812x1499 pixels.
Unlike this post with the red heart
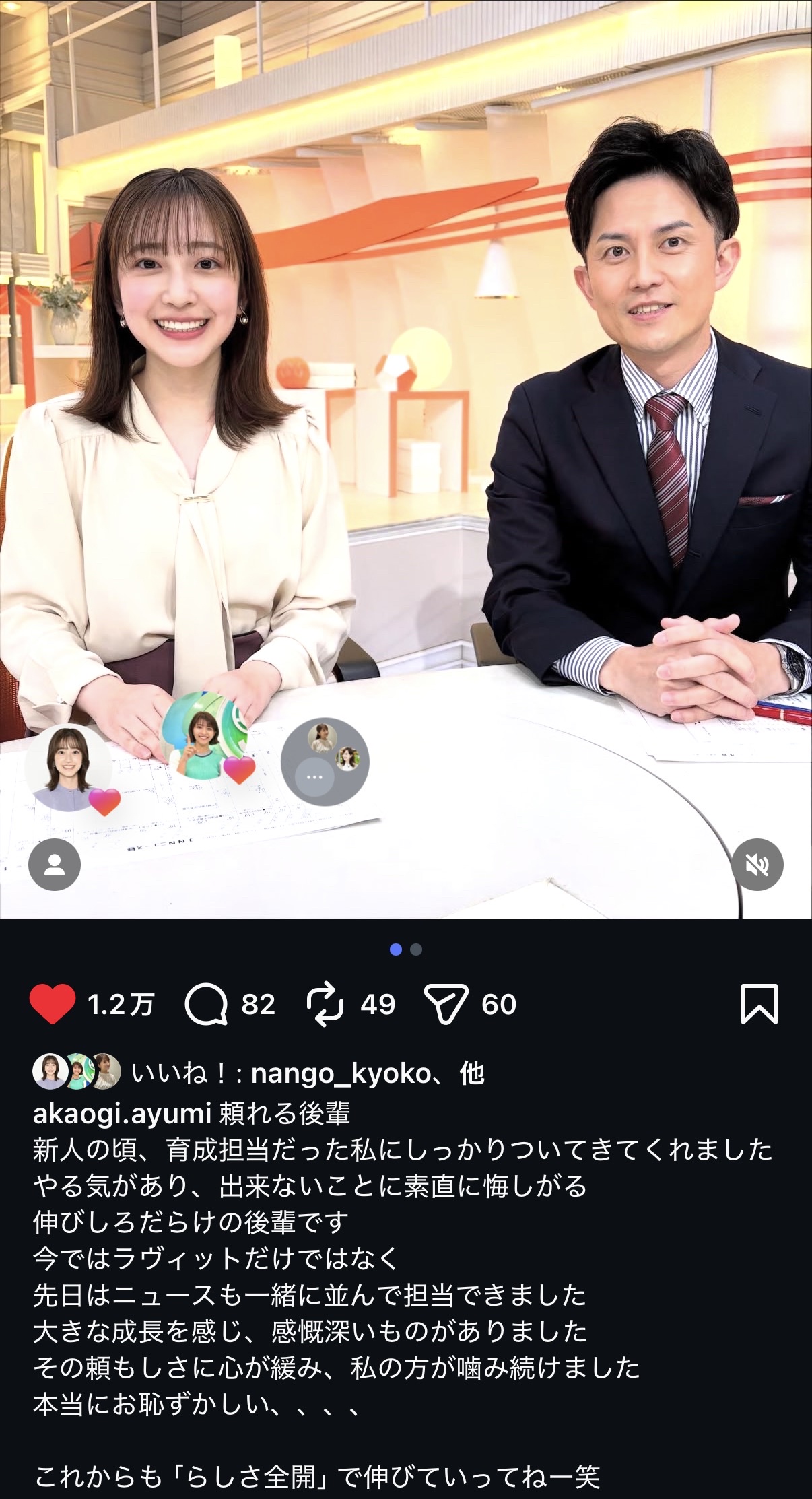[53, 1004]
